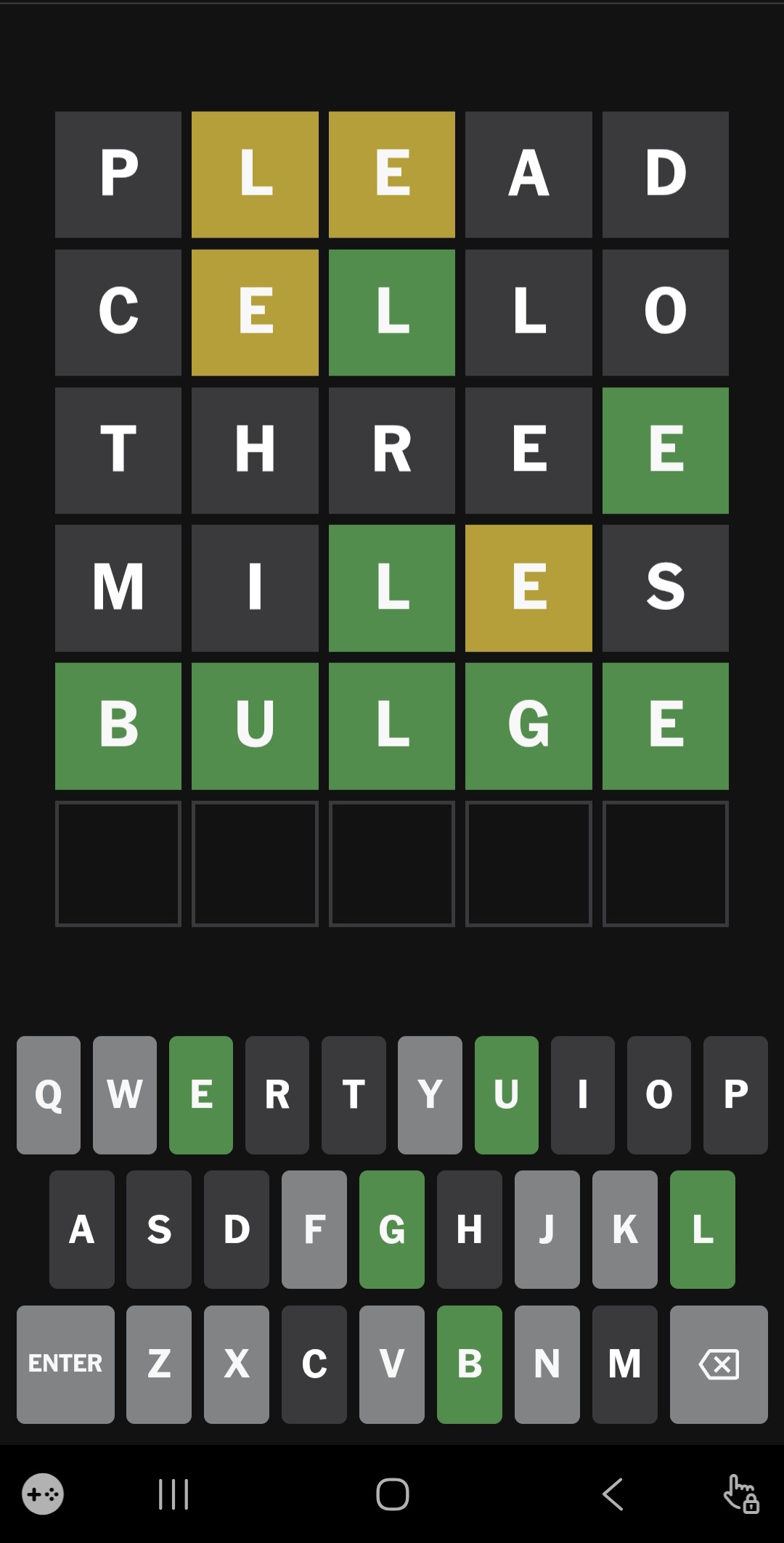Tap the Y key

pyautogui.click(x=430, y=1094)
